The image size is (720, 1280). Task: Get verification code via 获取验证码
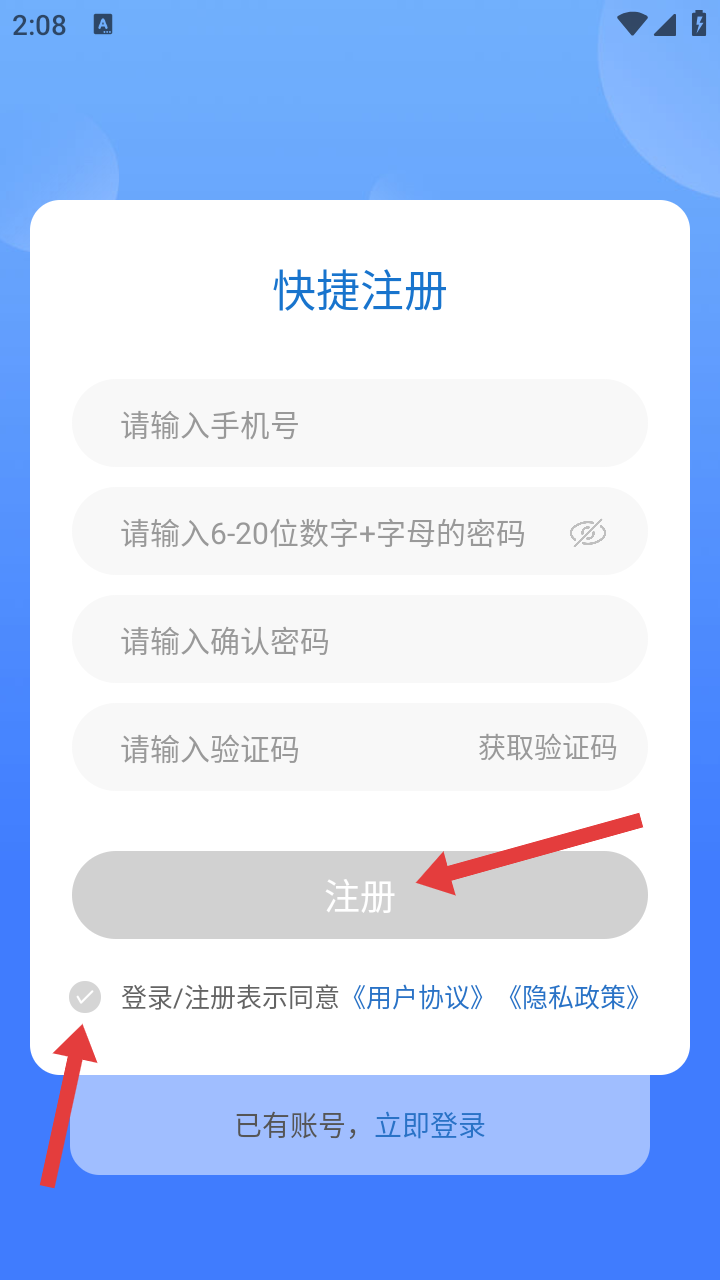547,747
